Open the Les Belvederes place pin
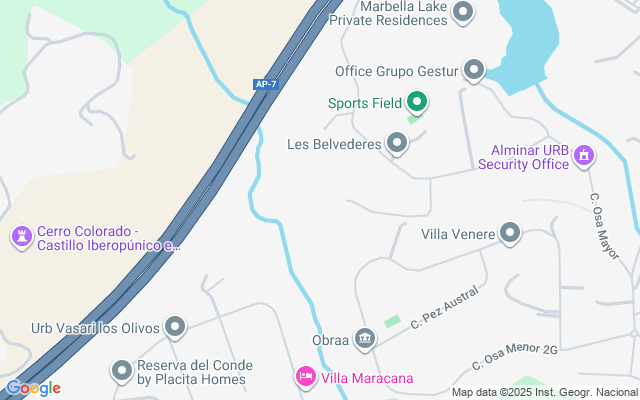Viewport: 640px width, 400px height. pos(398,144)
